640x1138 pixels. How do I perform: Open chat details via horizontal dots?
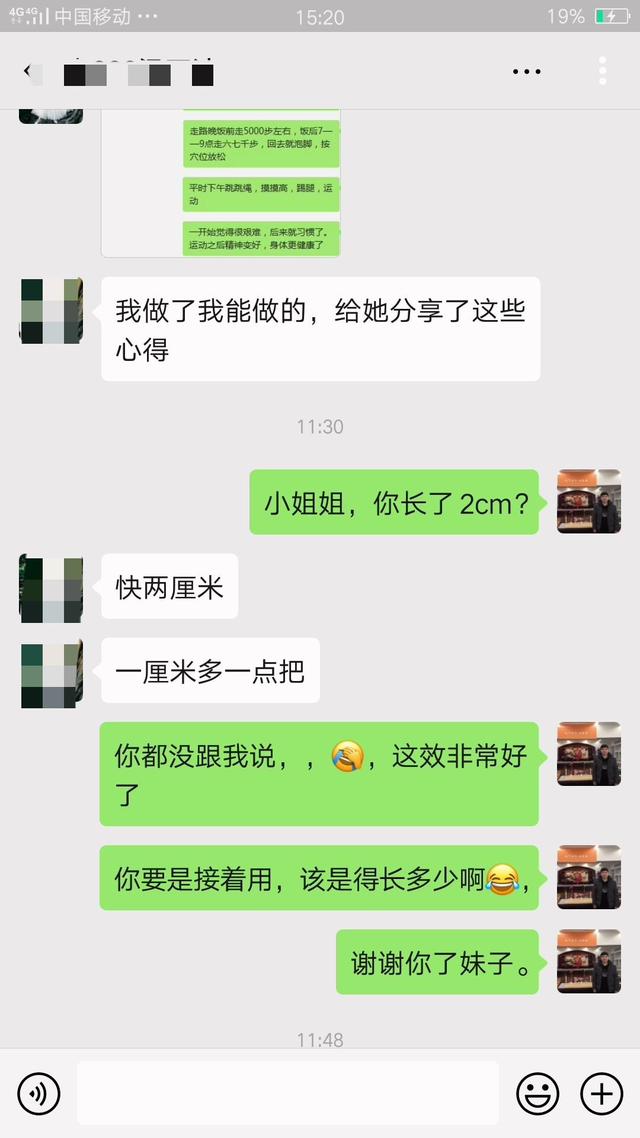click(526, 71)
